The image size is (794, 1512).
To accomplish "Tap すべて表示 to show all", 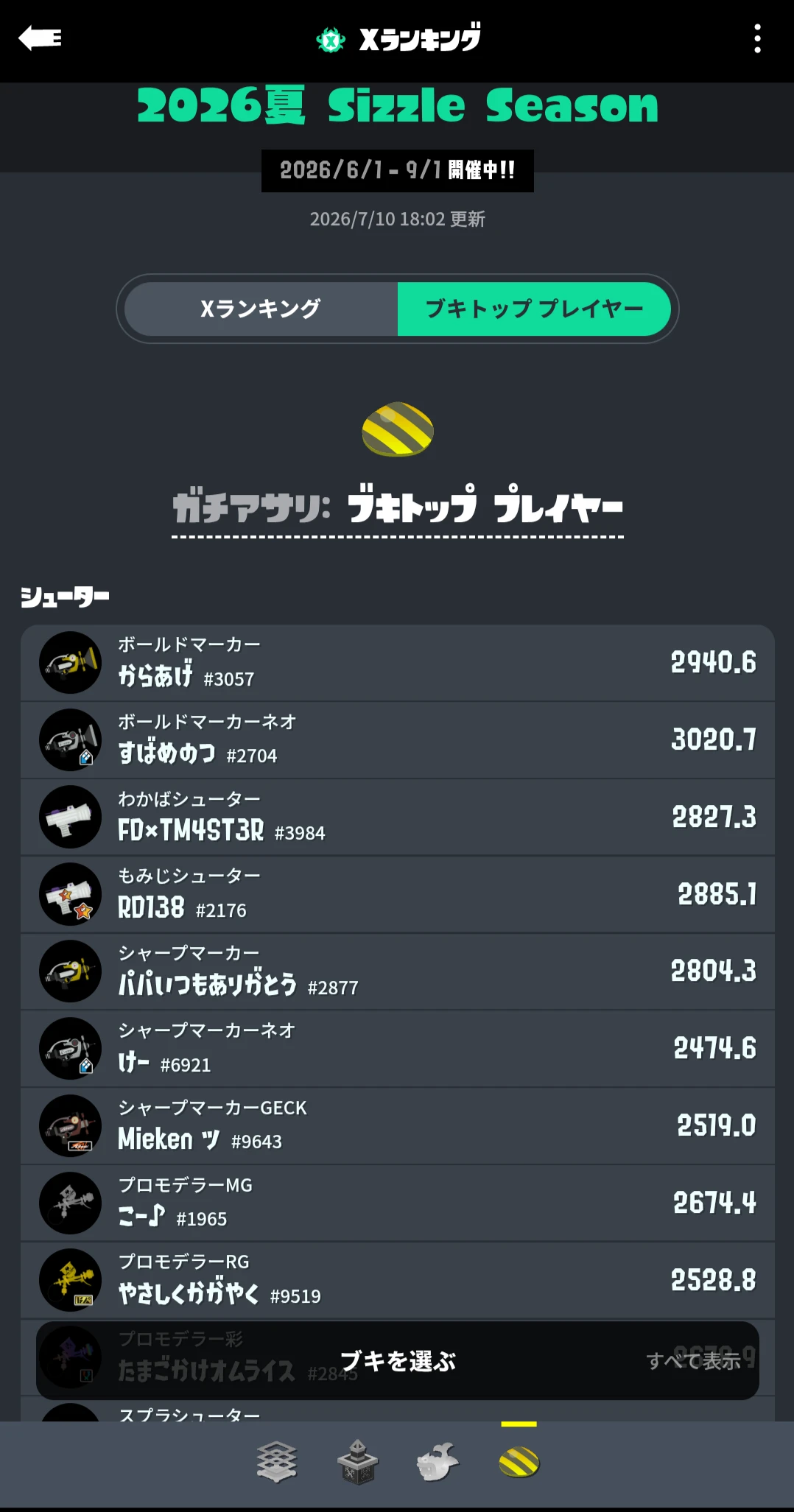I will [x=693, y=1361].
